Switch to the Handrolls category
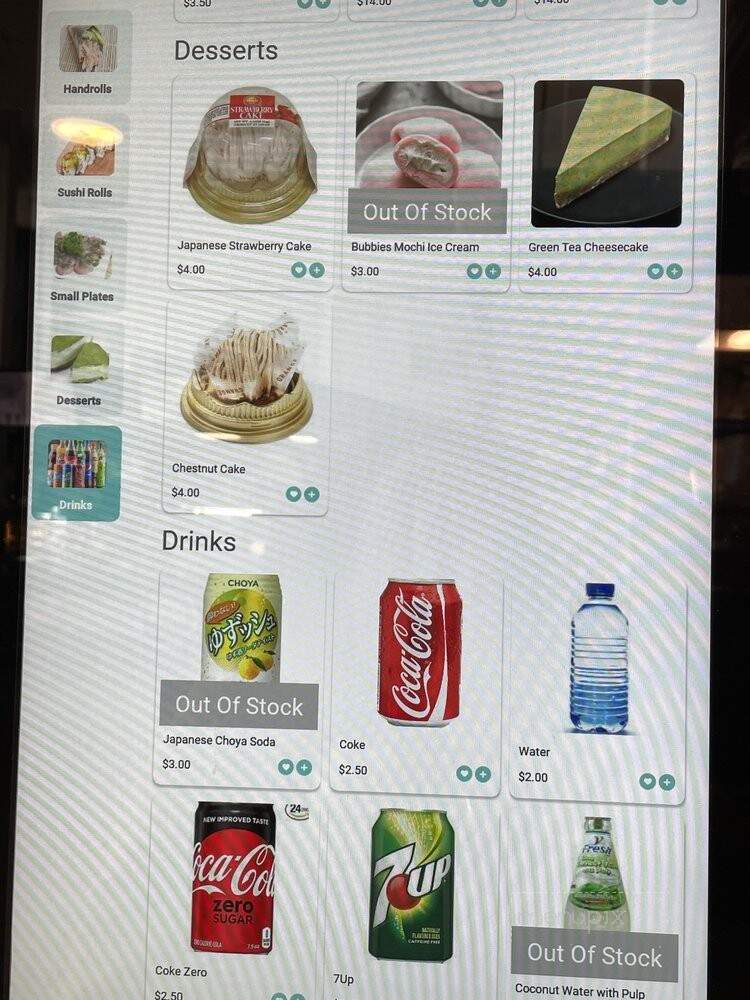 click(88, 58)
